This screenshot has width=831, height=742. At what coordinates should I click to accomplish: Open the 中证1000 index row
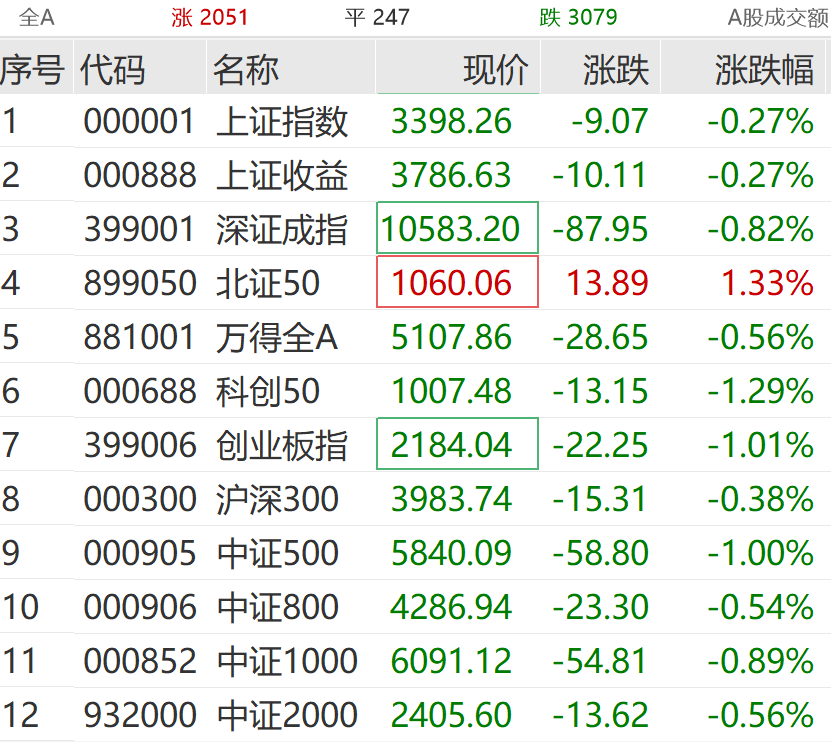[x=286, y=662]
